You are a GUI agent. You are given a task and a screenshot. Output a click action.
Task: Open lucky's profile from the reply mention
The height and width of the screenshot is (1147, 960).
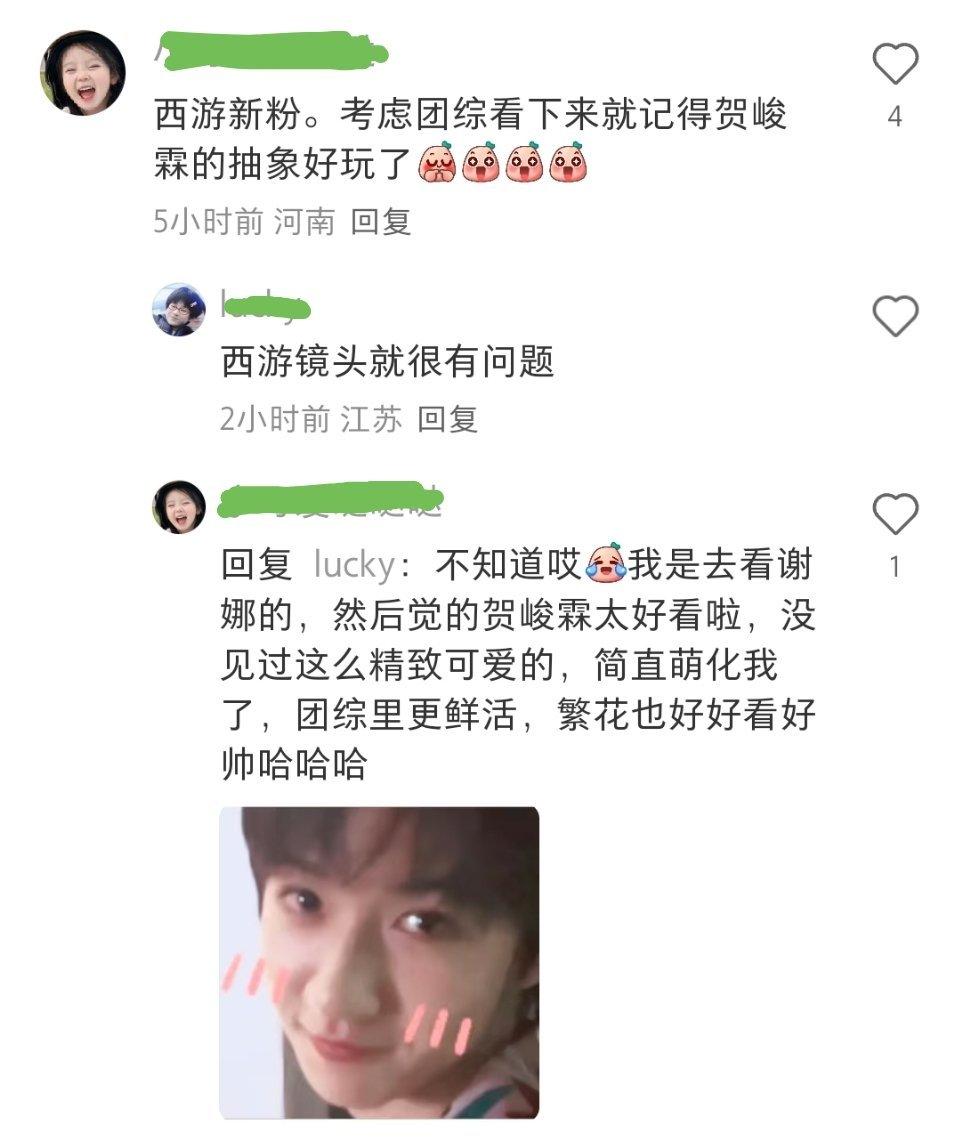tap(353, 566)
